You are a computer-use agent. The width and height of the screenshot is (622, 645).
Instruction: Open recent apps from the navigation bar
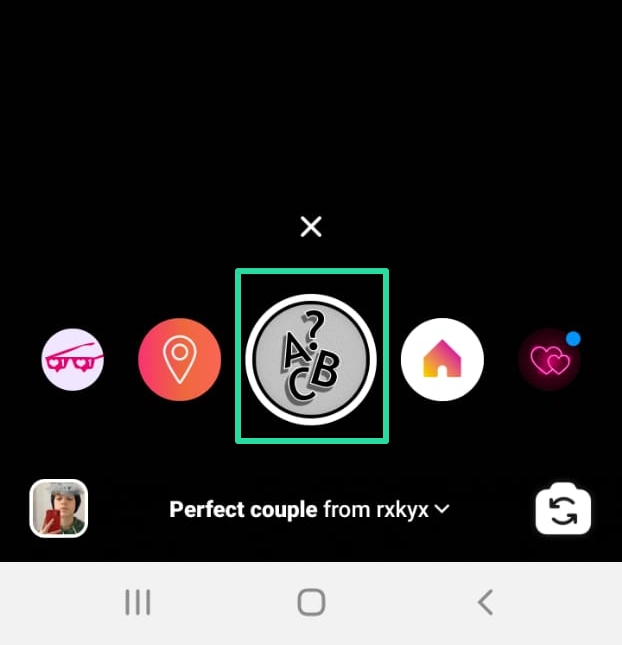137,602
